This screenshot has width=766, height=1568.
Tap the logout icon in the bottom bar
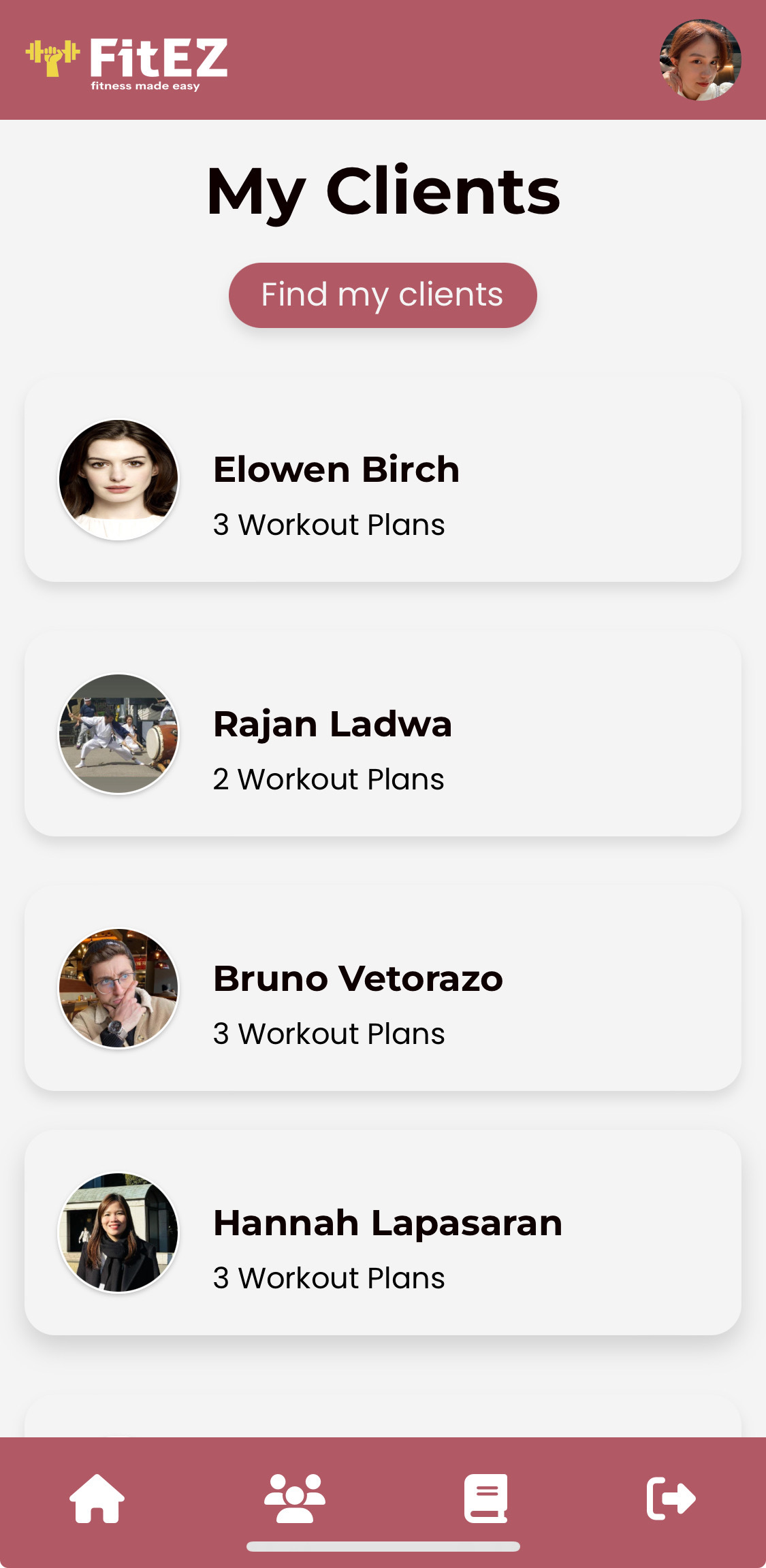click(671, 1498)
